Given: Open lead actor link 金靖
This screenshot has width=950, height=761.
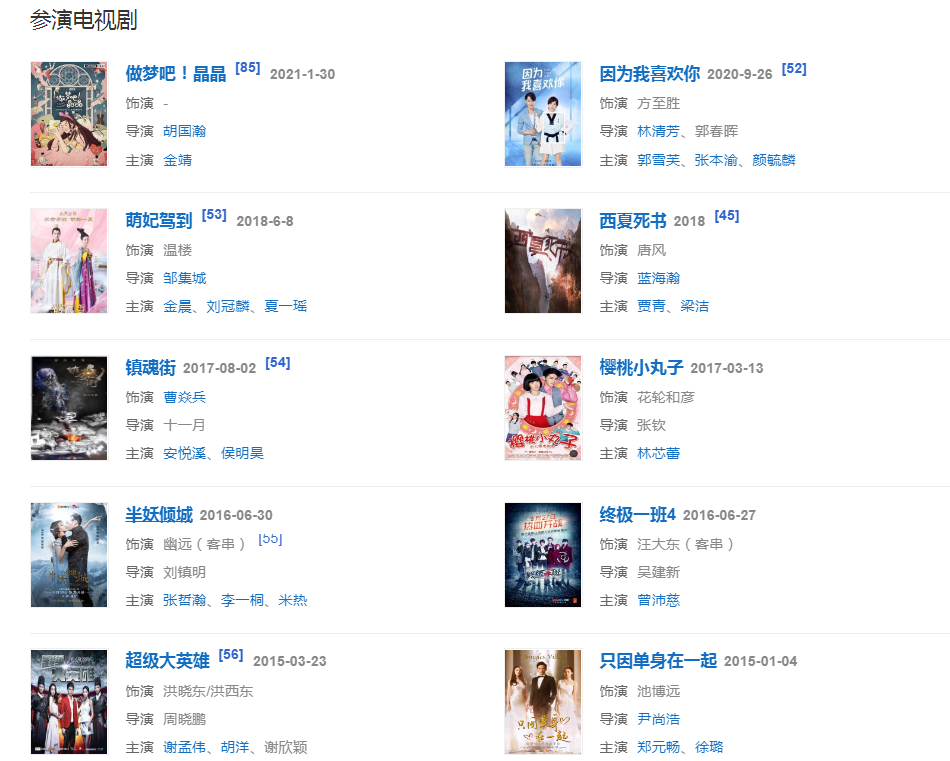Looking at the screenshot, I should point(177,160).
